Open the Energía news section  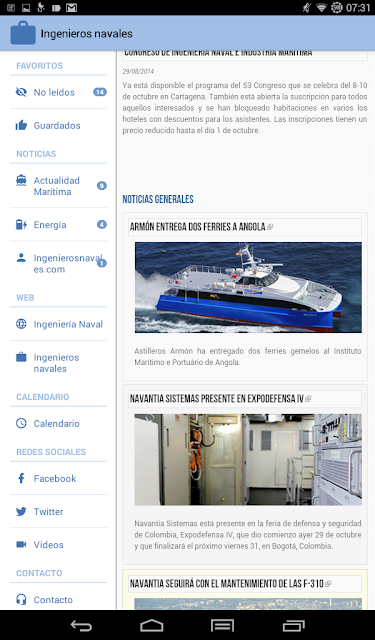(x=58, y=224)
